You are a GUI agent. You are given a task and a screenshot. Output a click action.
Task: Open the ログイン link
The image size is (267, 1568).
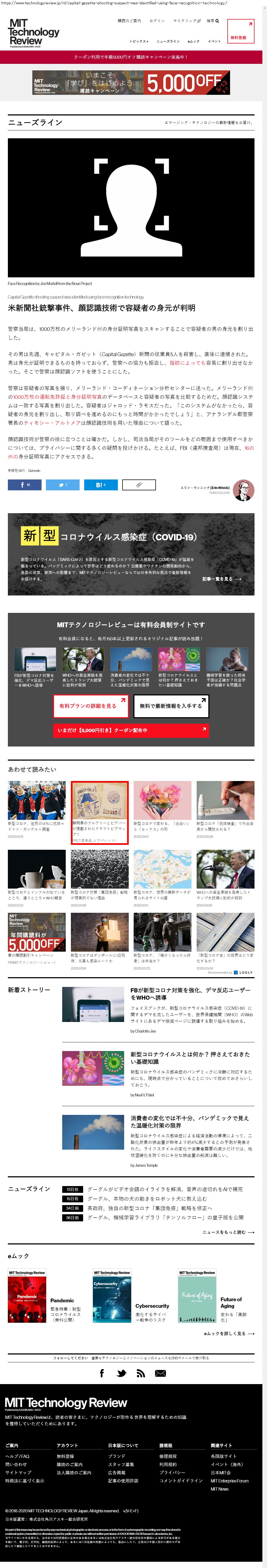click(157, 21)
